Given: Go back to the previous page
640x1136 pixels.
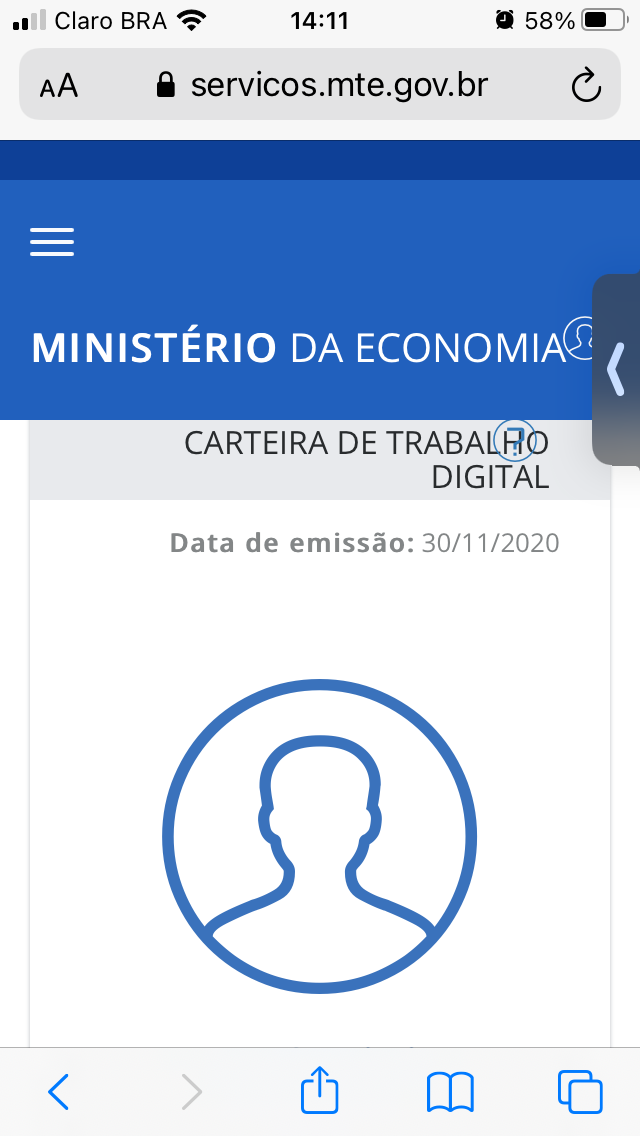Looking at the screenshot, I should 58,1092.
